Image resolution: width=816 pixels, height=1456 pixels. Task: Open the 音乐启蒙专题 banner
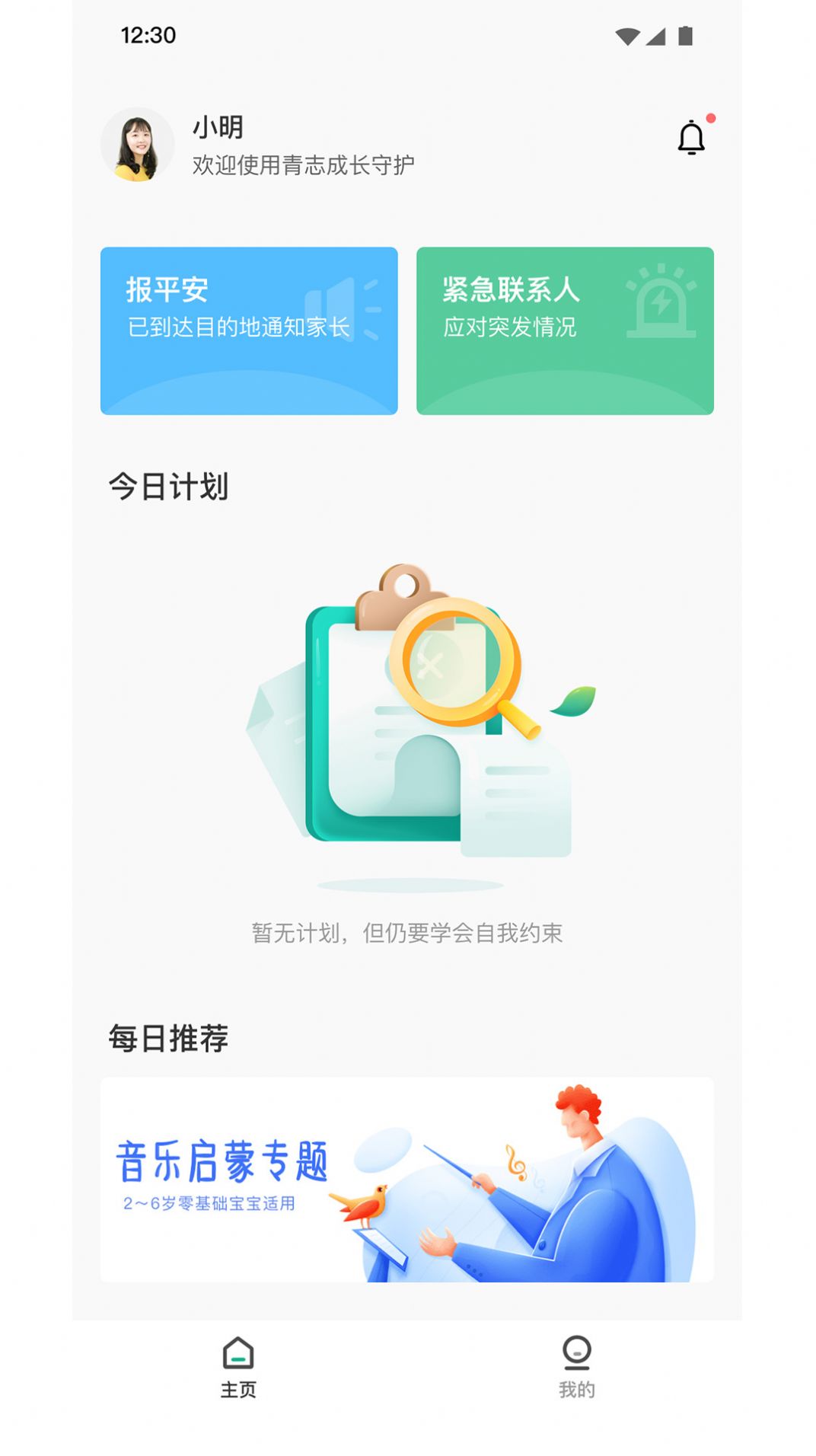[x=406, y=1179]
